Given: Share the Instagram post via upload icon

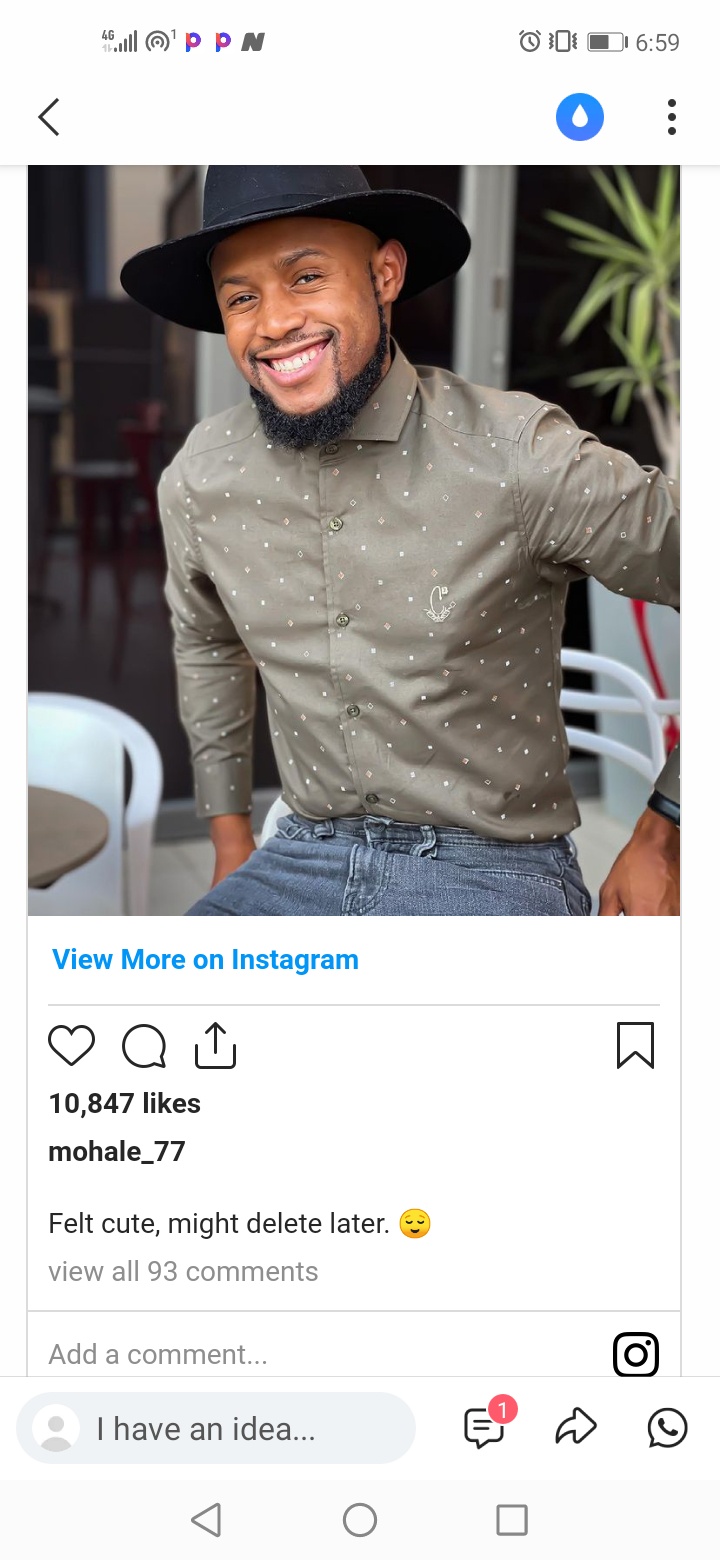Looking at the screenshot, I should click(214, 1046).
